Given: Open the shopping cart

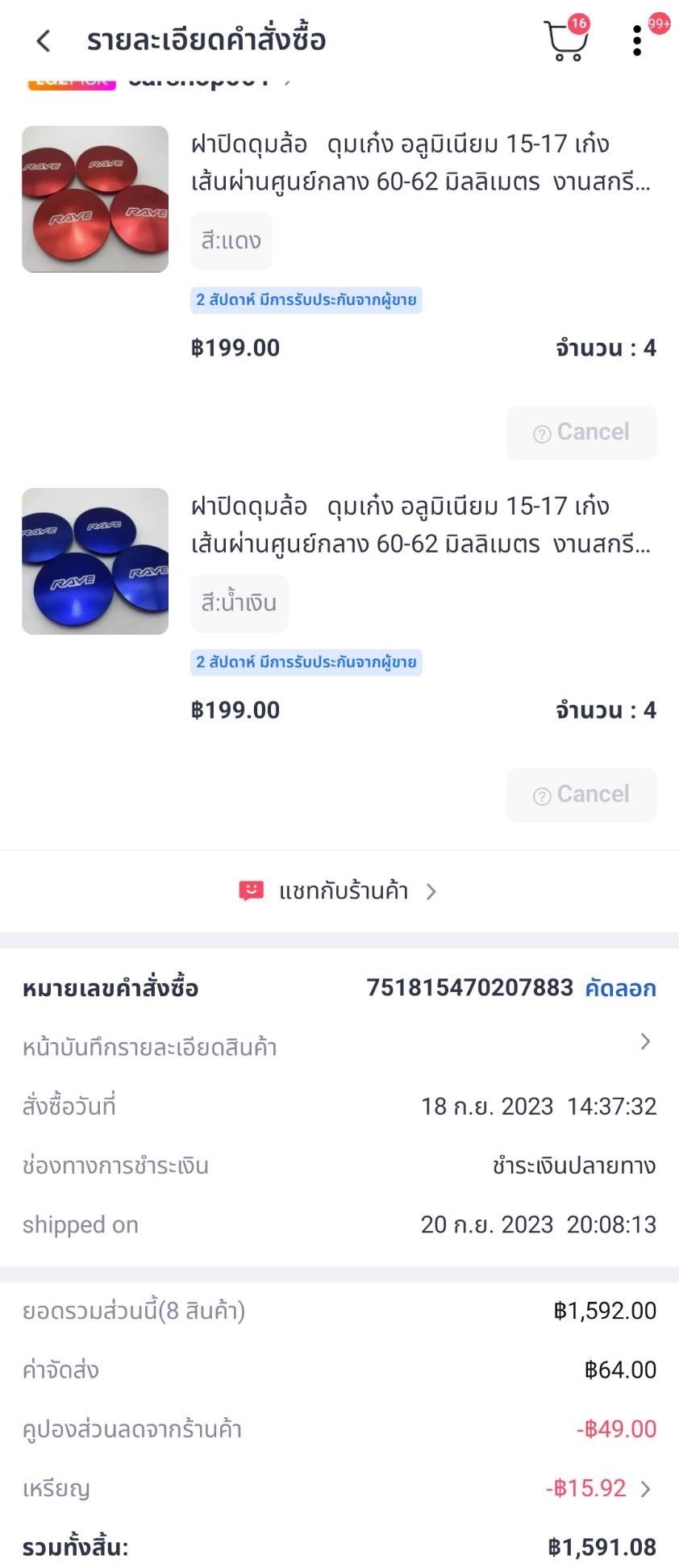Looking at the screenshot, I should pyautogui.click(x=565, y=42).
